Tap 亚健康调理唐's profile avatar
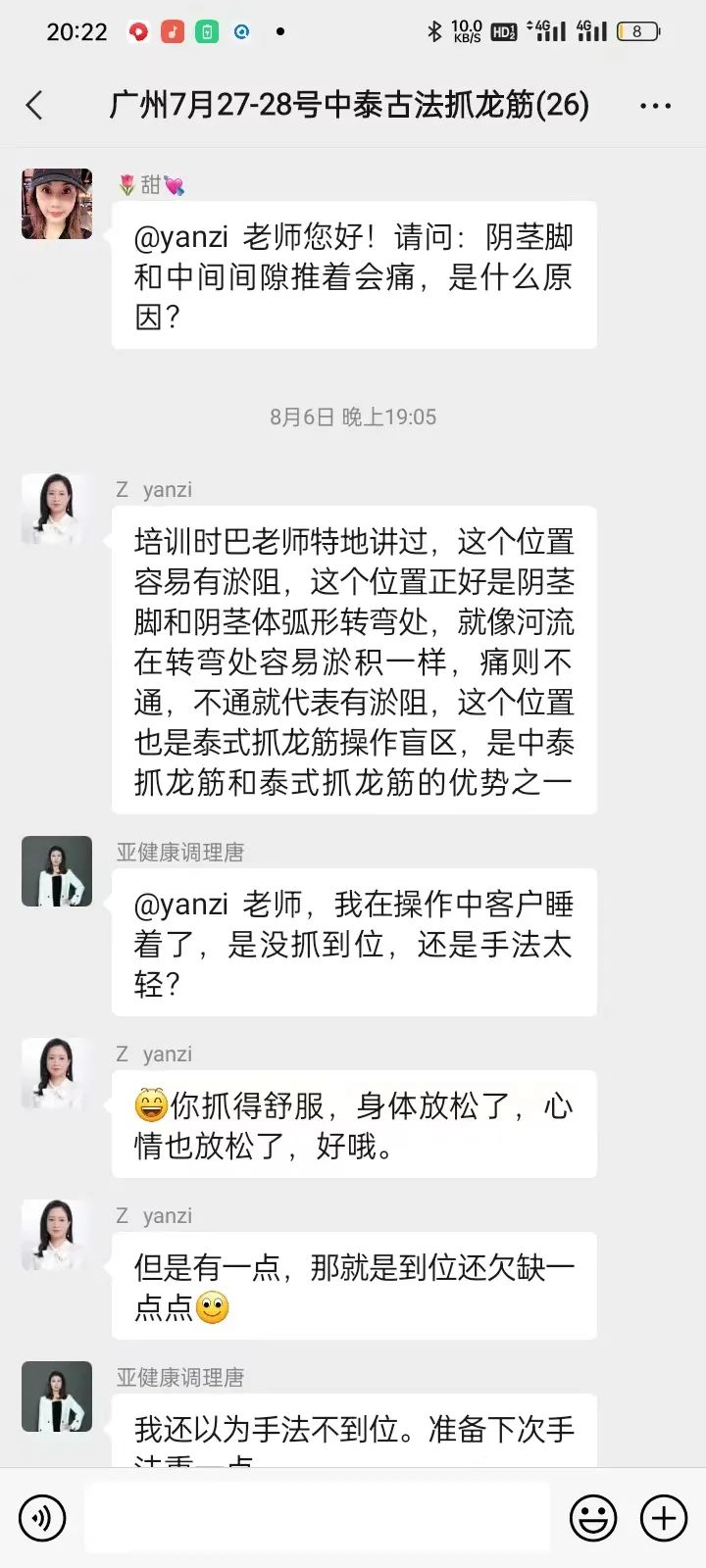Viewport: 706px width, 1568px height. click(56, 870)
